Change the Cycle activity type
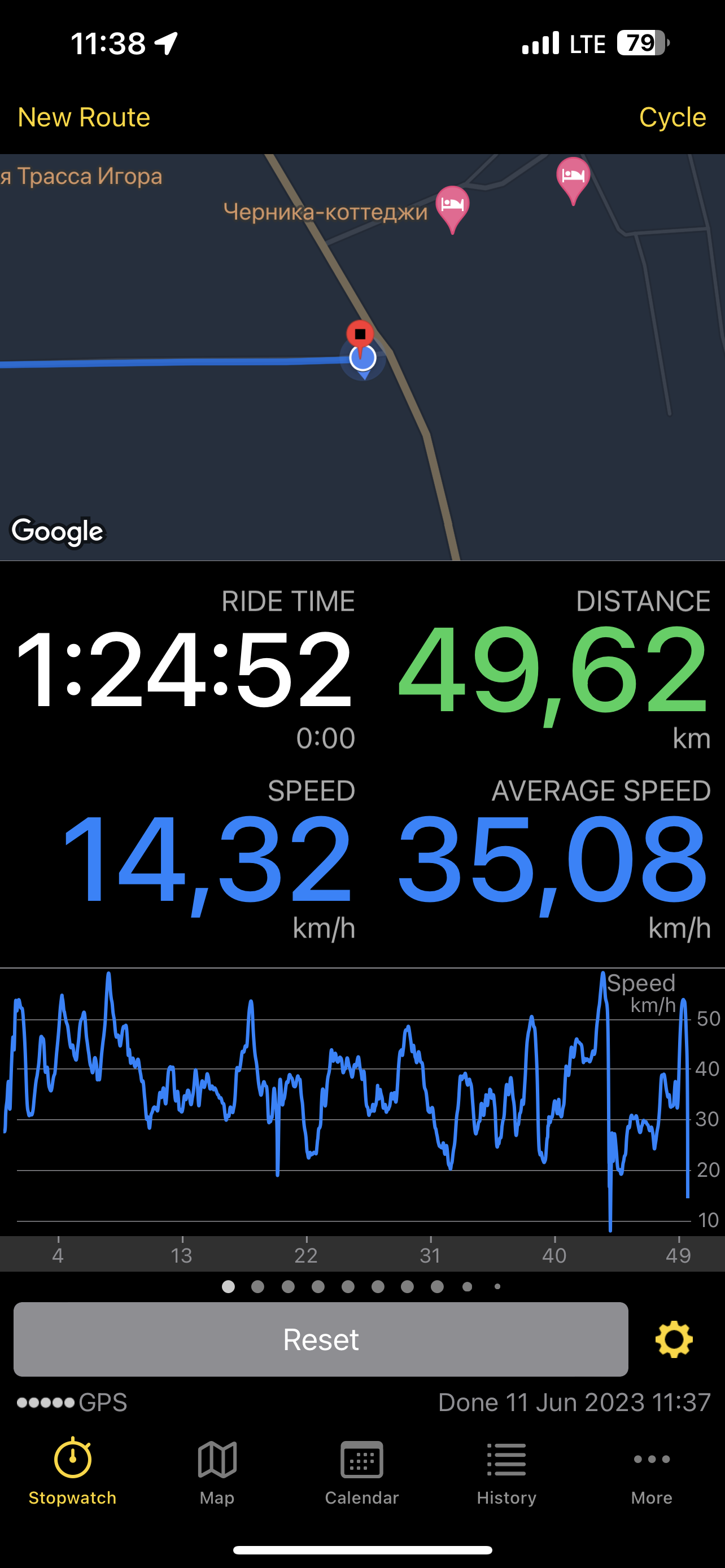725x1568 pixels. click(672, 117)
